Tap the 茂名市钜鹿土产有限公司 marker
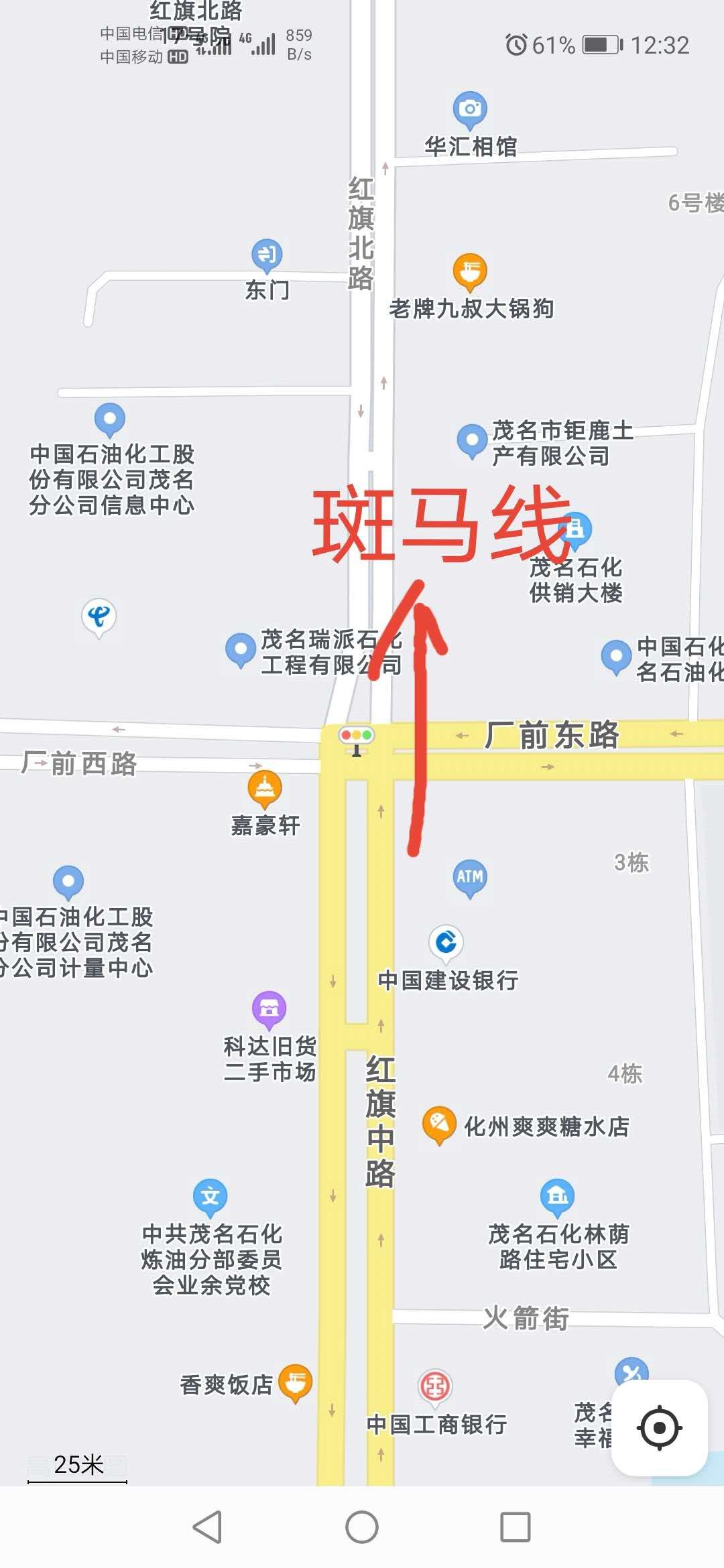724x1568 pixels. [472, 440]
